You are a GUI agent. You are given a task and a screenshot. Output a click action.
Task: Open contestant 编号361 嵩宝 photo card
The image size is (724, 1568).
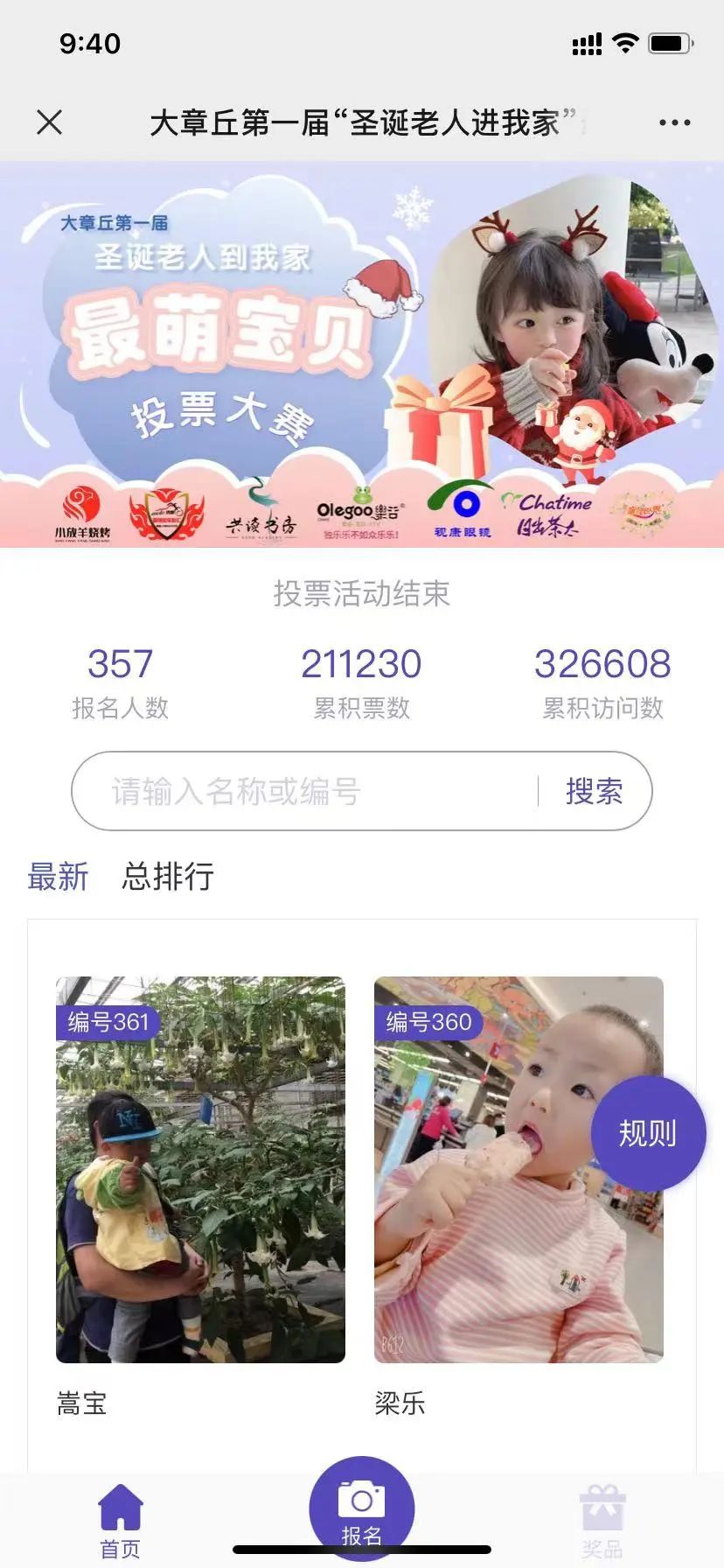(200, 1169)
